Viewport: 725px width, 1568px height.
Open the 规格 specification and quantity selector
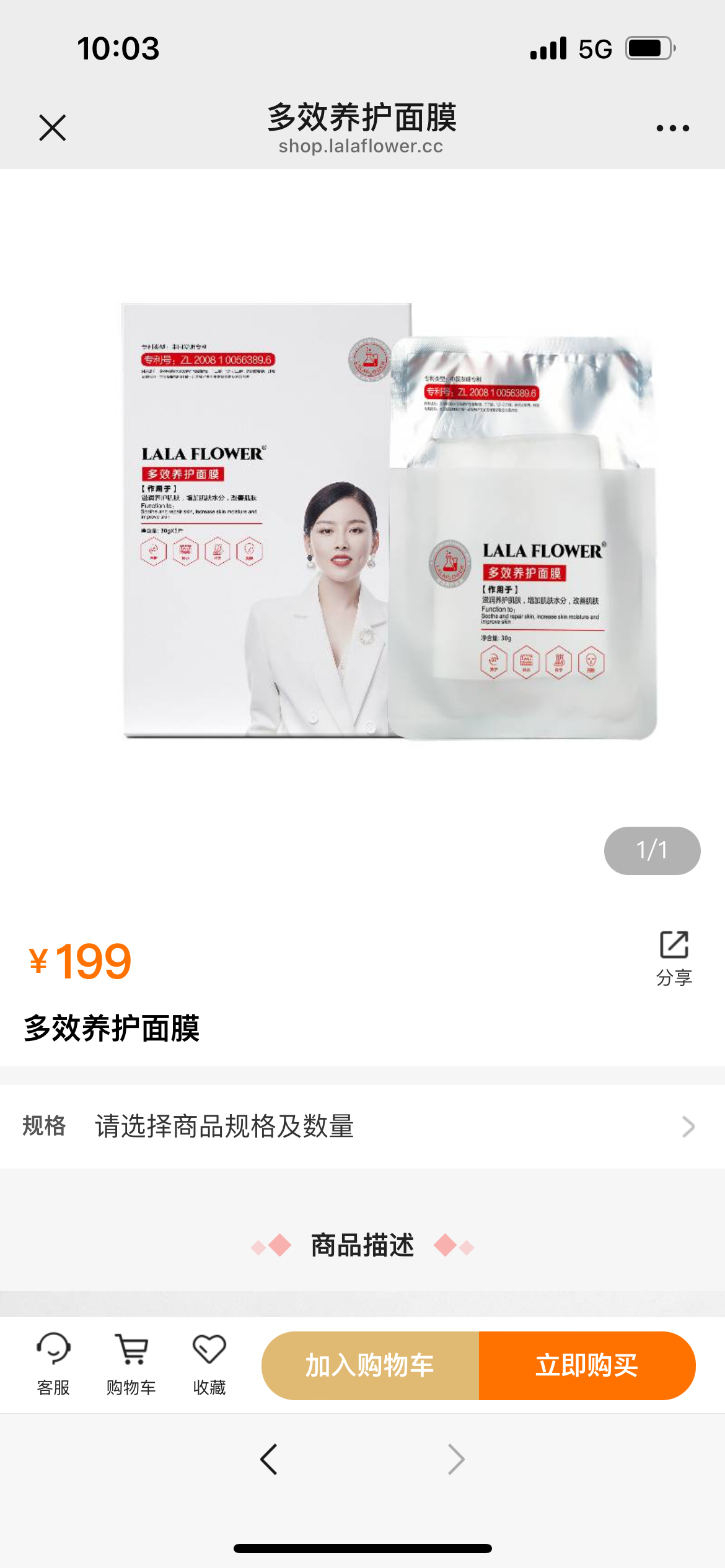[x=362, y=1126]
